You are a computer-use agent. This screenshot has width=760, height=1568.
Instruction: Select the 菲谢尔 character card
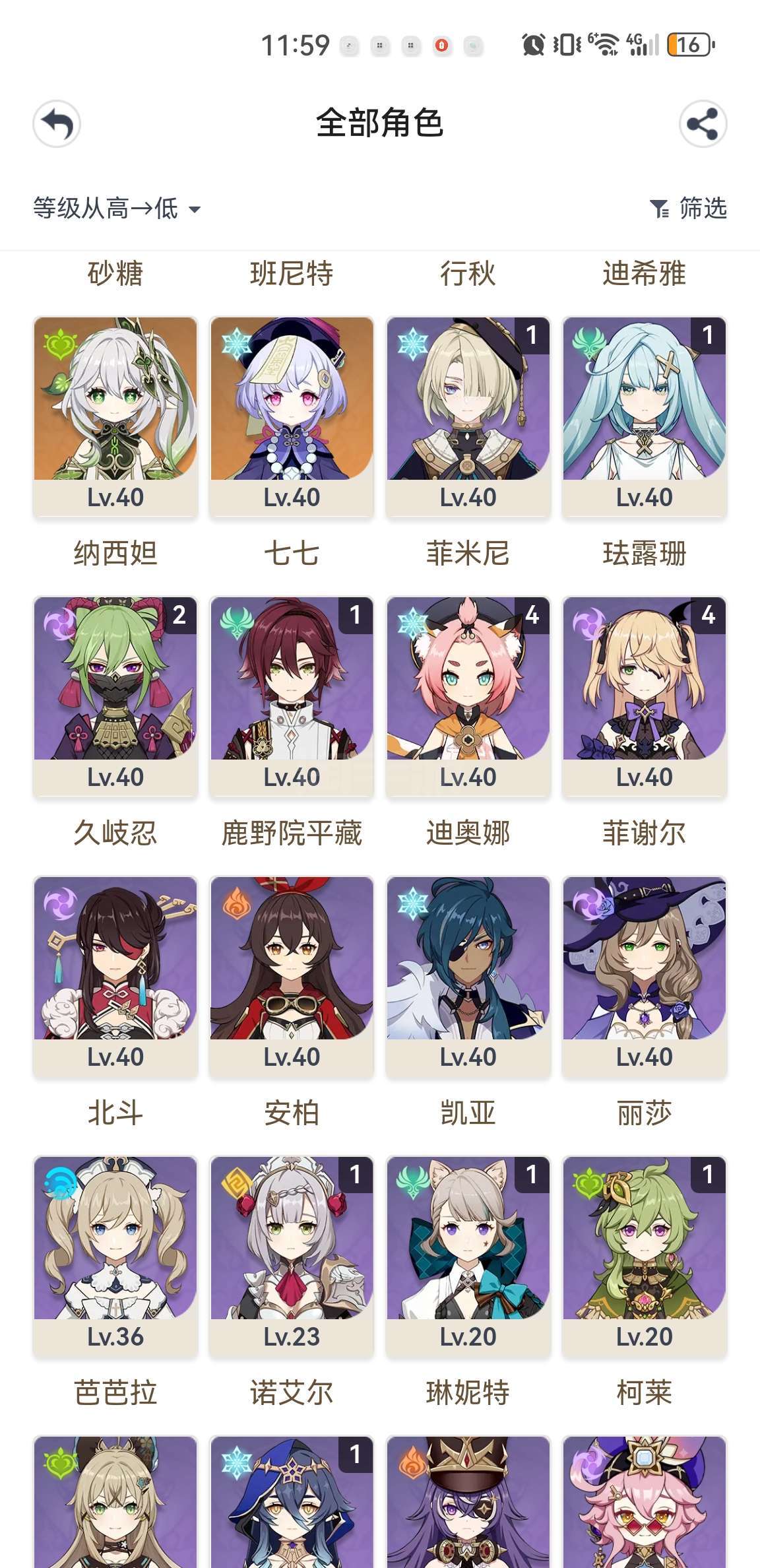click(645, 697)
